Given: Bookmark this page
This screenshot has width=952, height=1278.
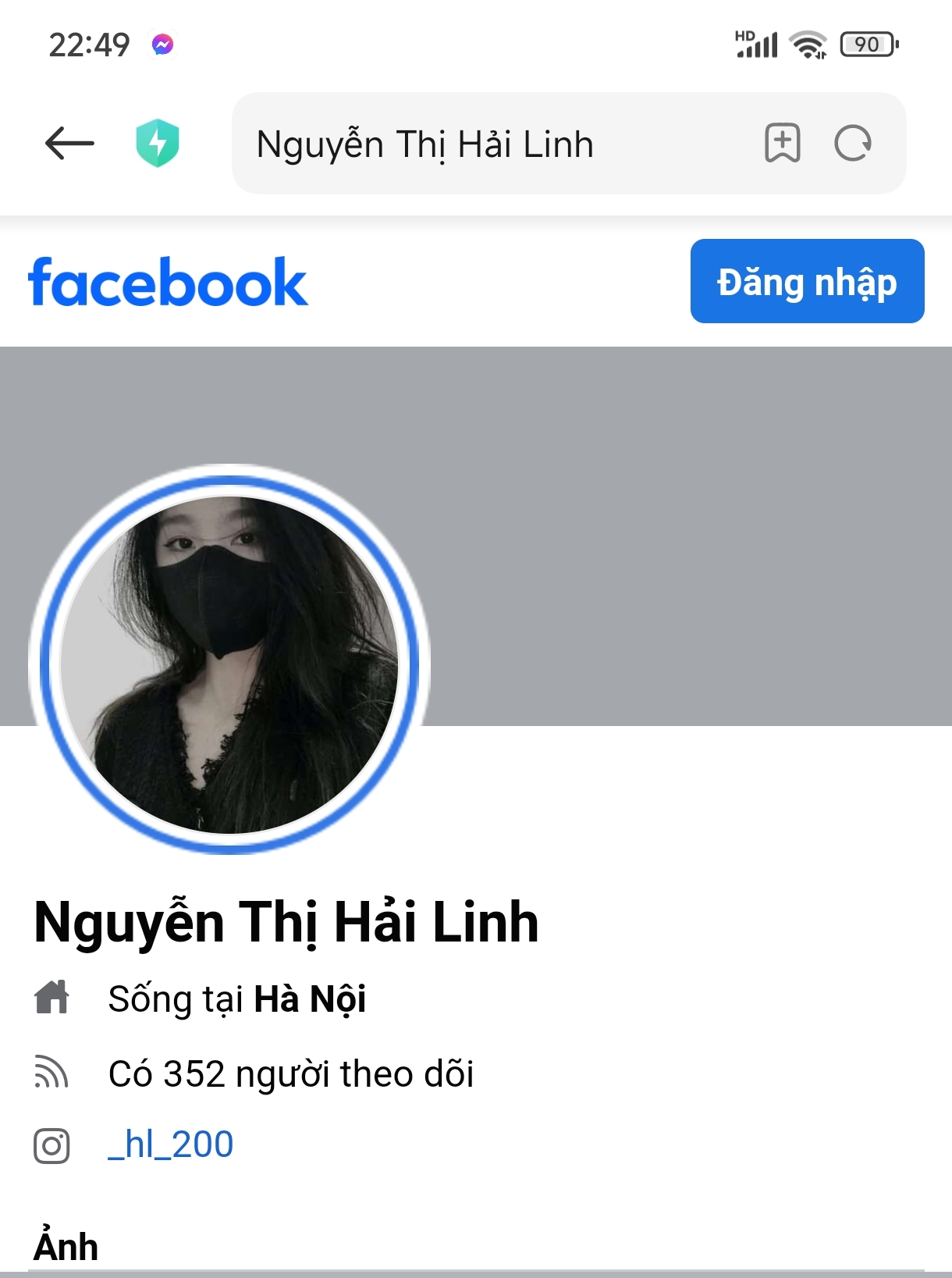Looking at the screenshot, I should [x=782, y=144].
